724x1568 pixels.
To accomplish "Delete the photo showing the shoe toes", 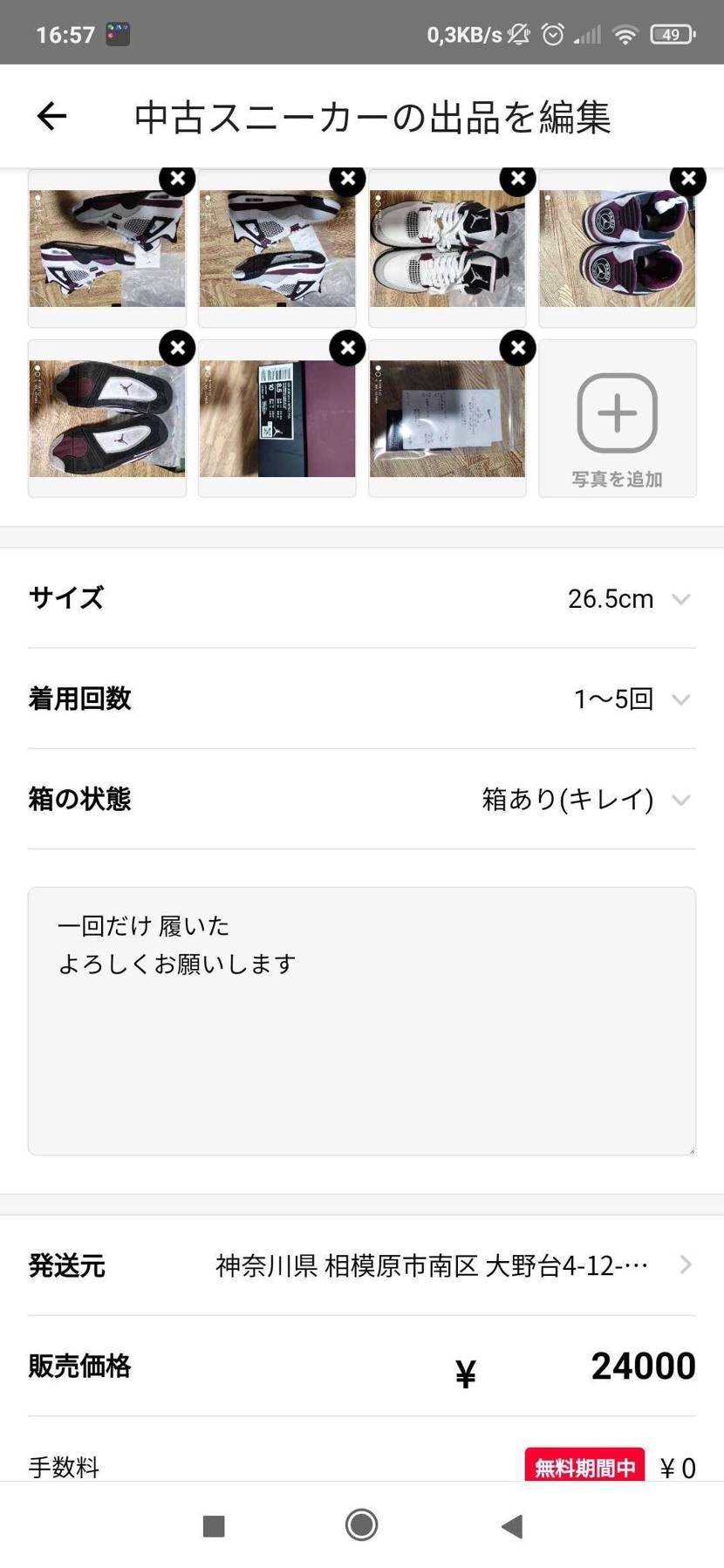I will coord(518,179).
